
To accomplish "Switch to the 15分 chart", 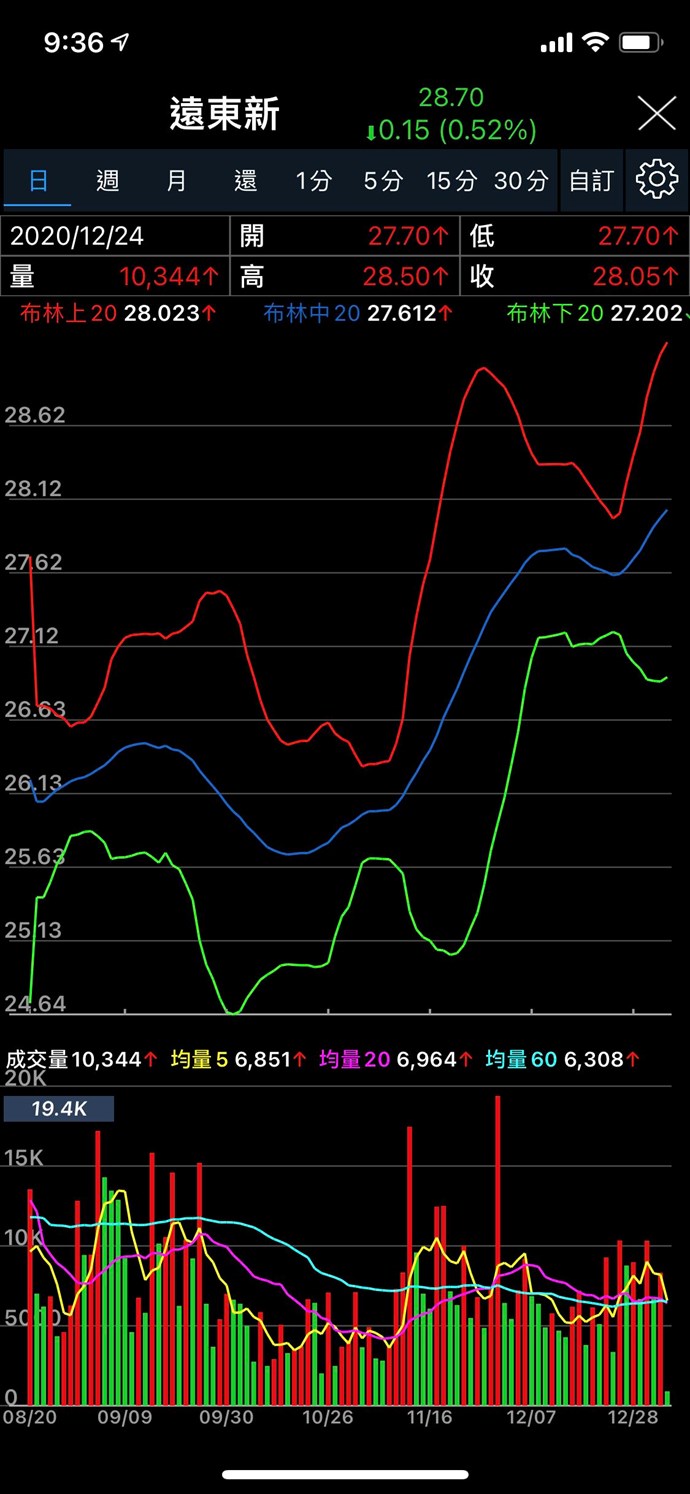I will point(452,181).
